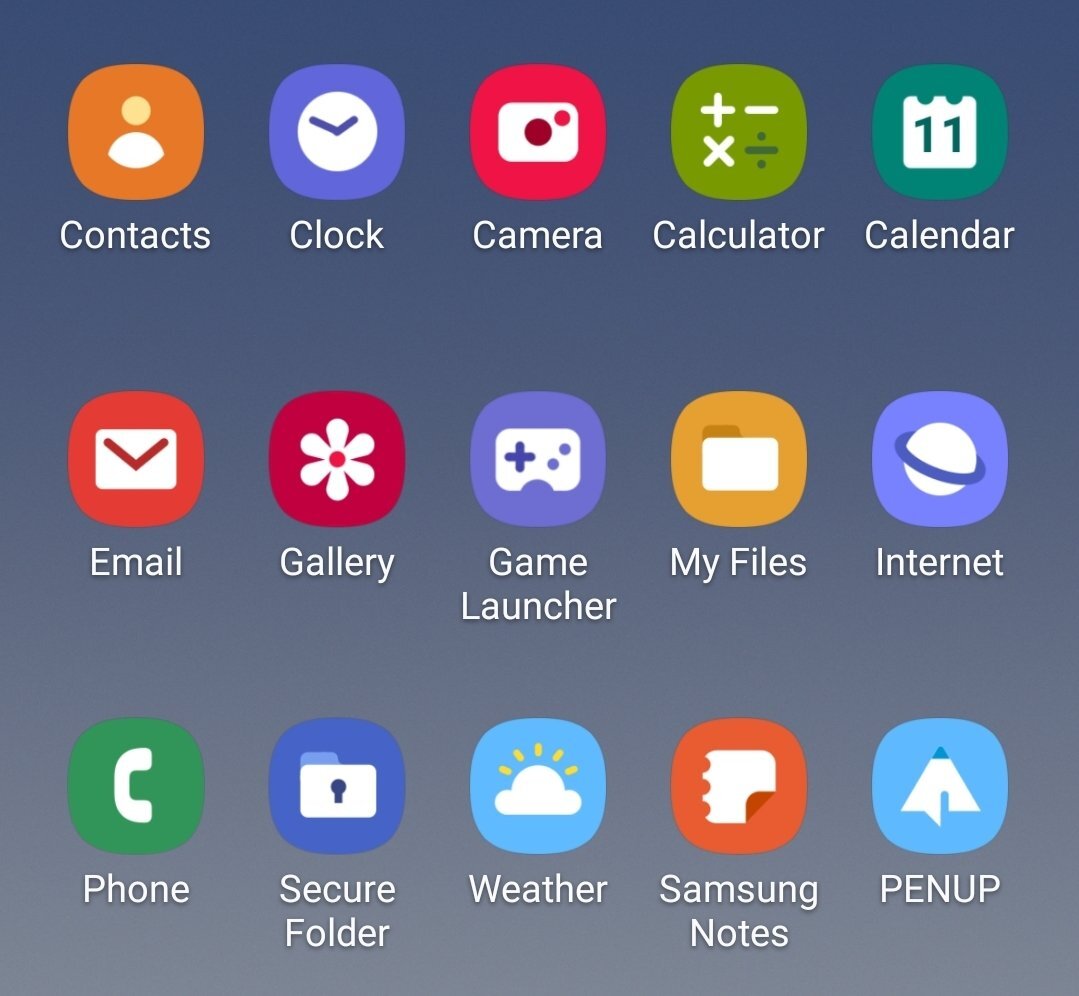This screenshot has width=1079, height=996.
Task: Start the Calculator app
Action: click(738, 132)
